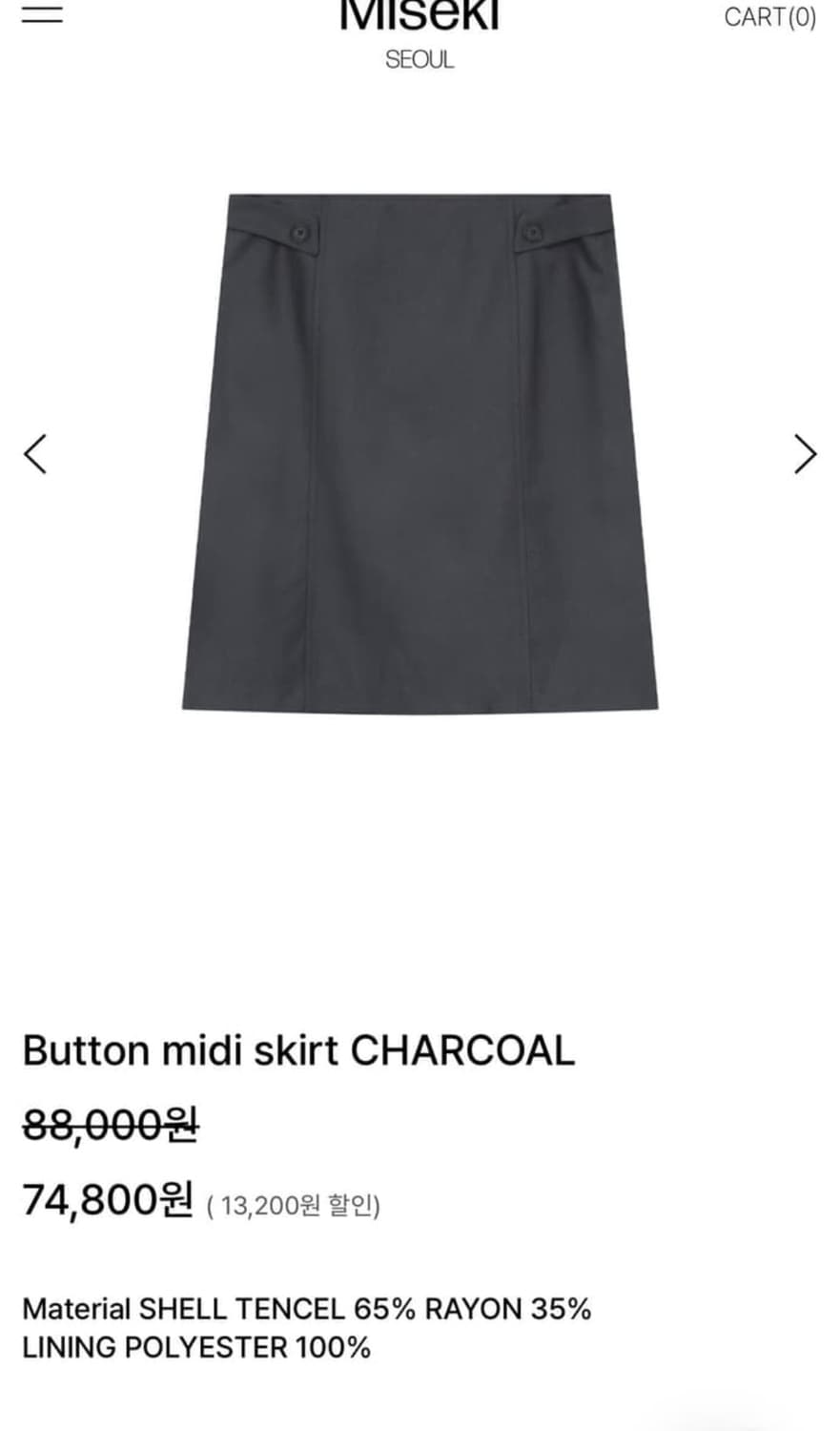The image size is (840, 1431).
Task: Click a waistband button on the skirt photo
Action: click(x=299, y=232)
